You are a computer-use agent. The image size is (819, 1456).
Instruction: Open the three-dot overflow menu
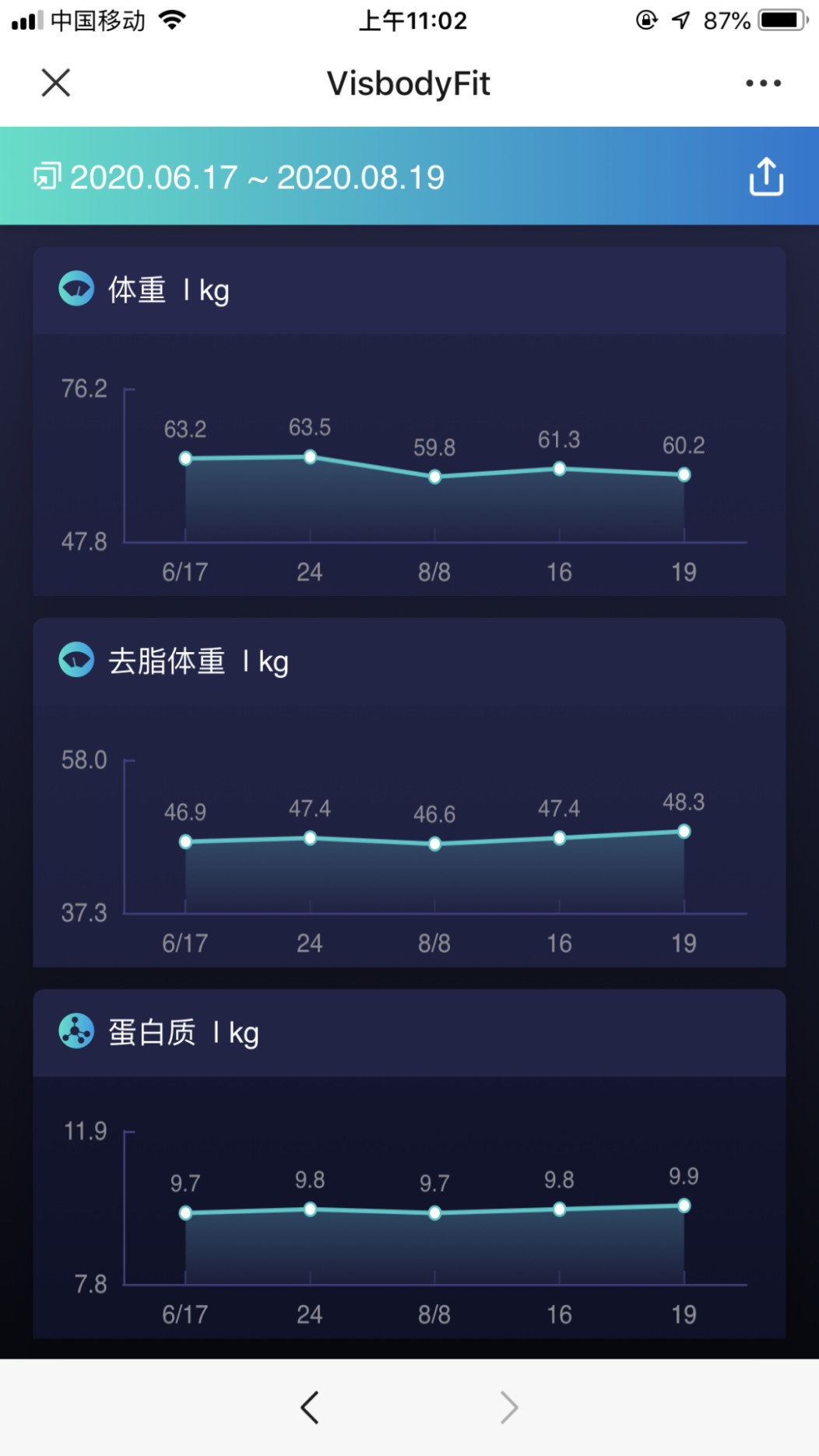click(763, 82)
